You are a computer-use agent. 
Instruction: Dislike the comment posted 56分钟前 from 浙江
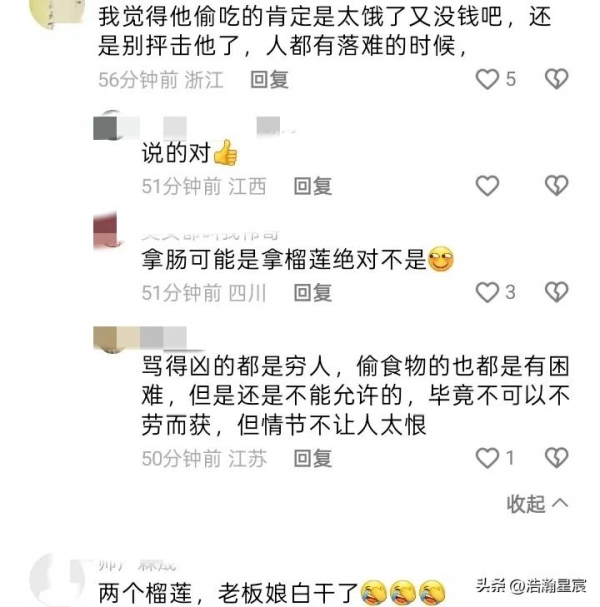pyautogui.click(x=556, y=80)
